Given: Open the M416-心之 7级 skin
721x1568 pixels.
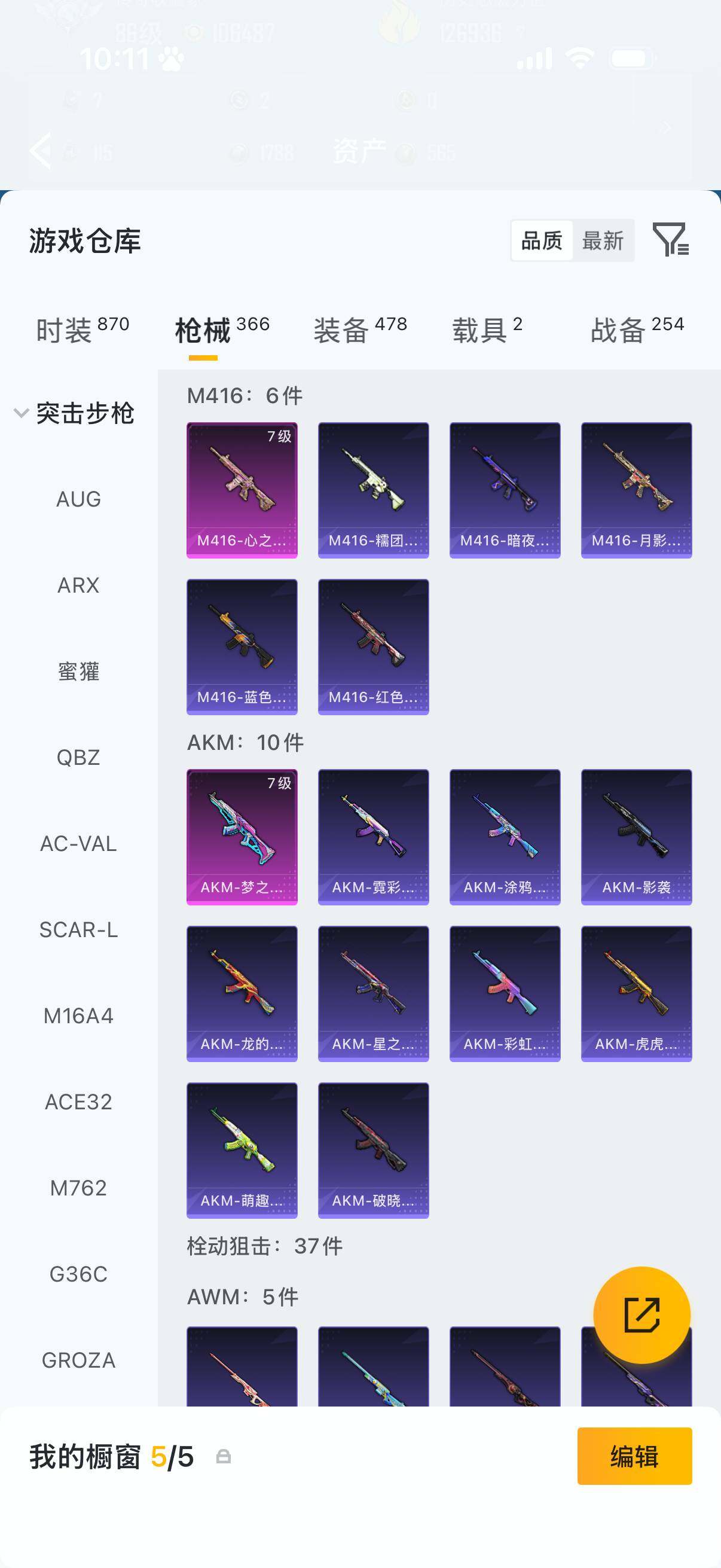Looking at the screenshot, I should tap(242, 490).
